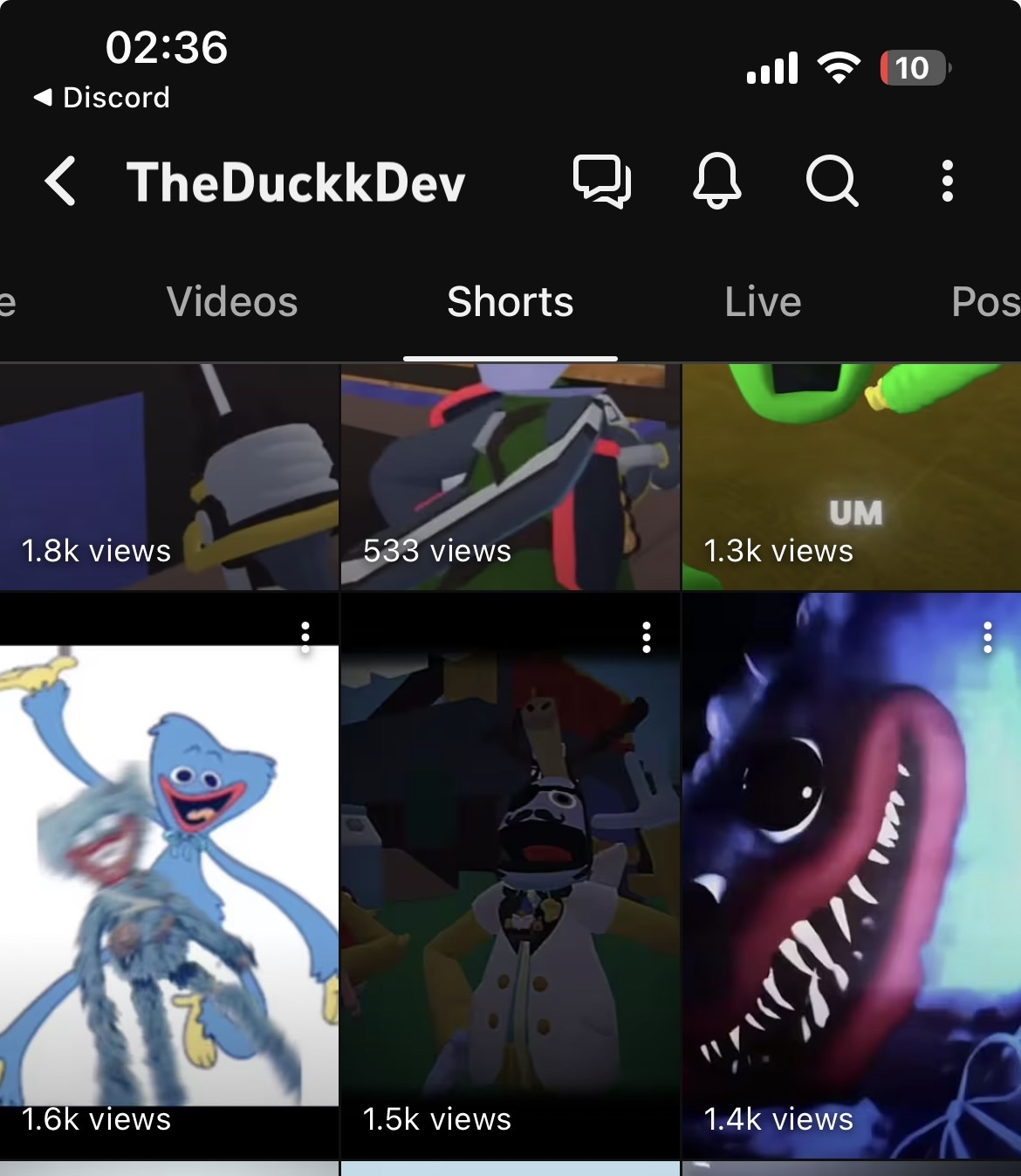Screen dimensions: 1021x1176
Task: Open options for the 1.6k views short
Action: click(305, 637)
